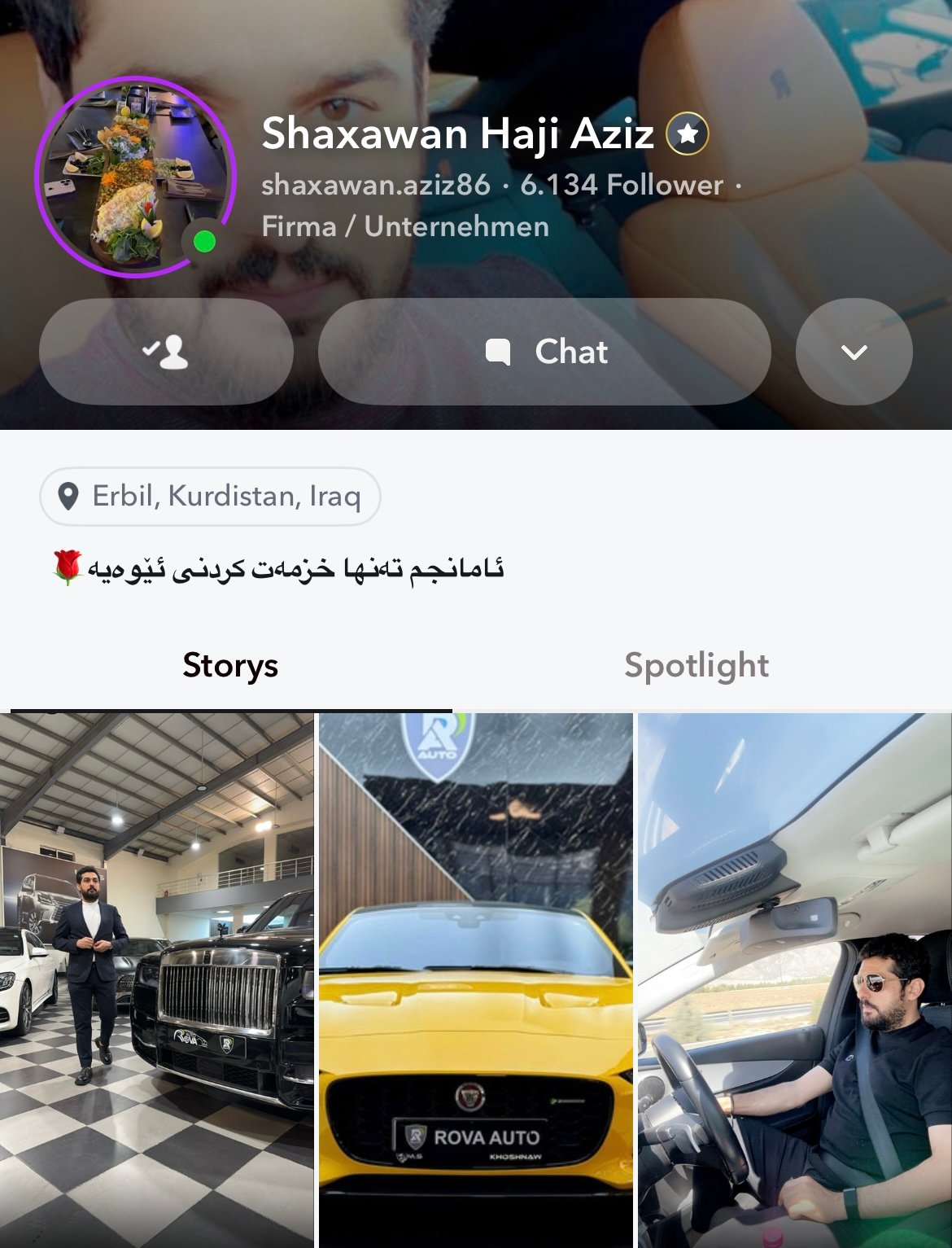Open the profile picture story ring
Screen dimensions: 952x1248
(135, 177)
